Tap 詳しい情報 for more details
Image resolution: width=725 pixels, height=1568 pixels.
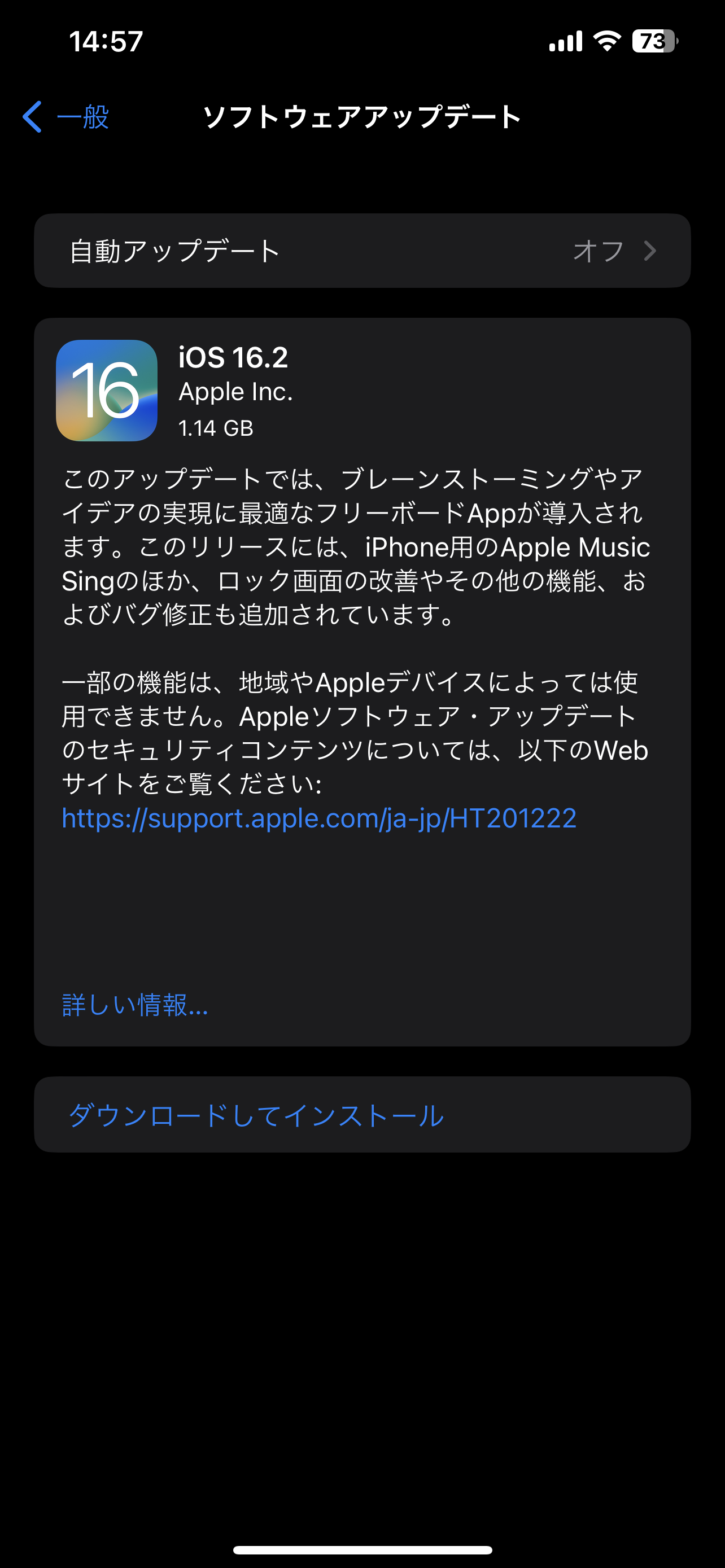pos(135,1004)
